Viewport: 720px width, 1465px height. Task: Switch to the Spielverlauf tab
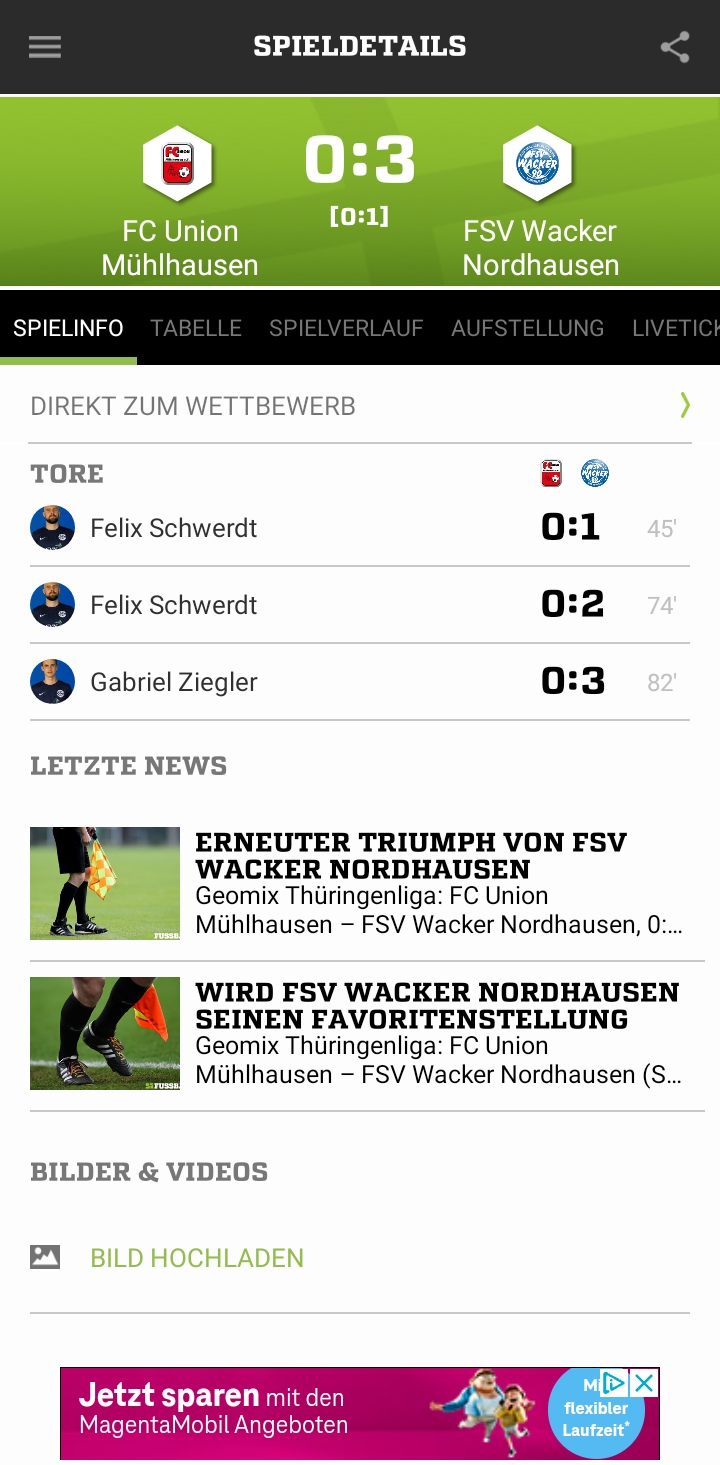click(346, 328)
